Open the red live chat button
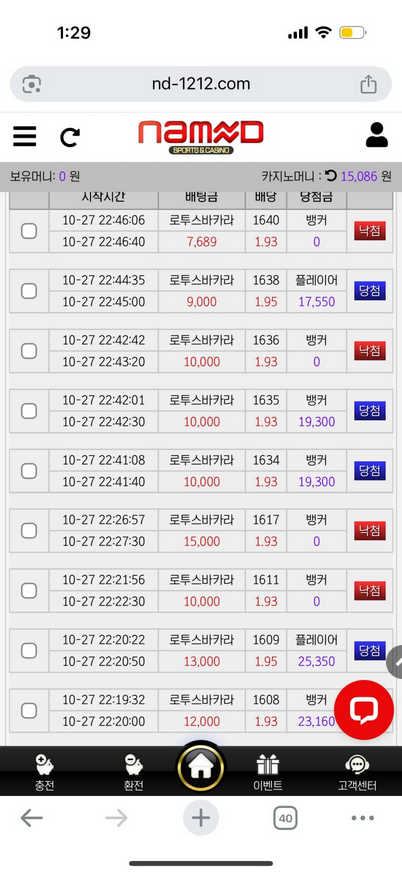Viewport: 402px width, 874px height. (x=364, y=710)
